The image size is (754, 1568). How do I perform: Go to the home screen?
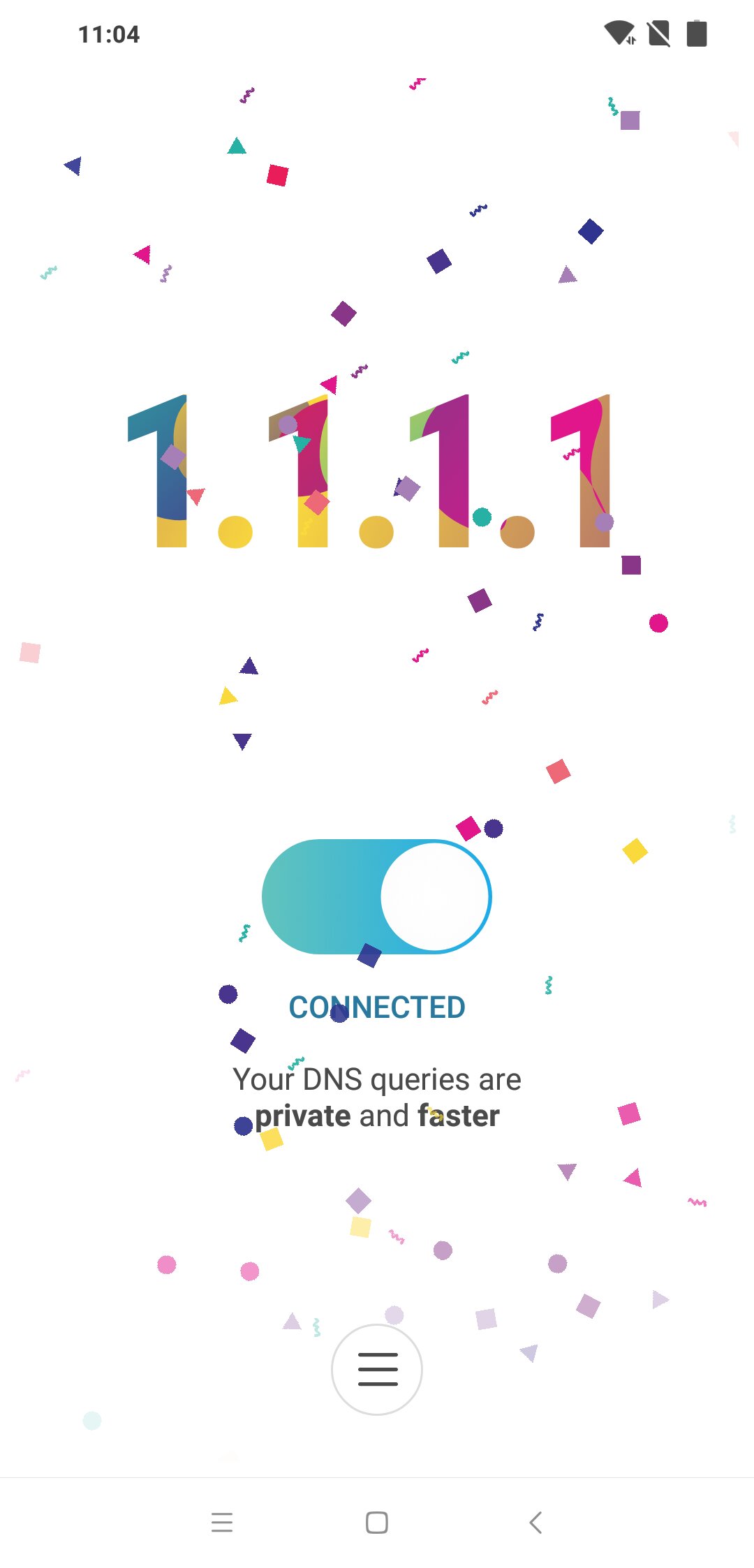click(377, 1522)
